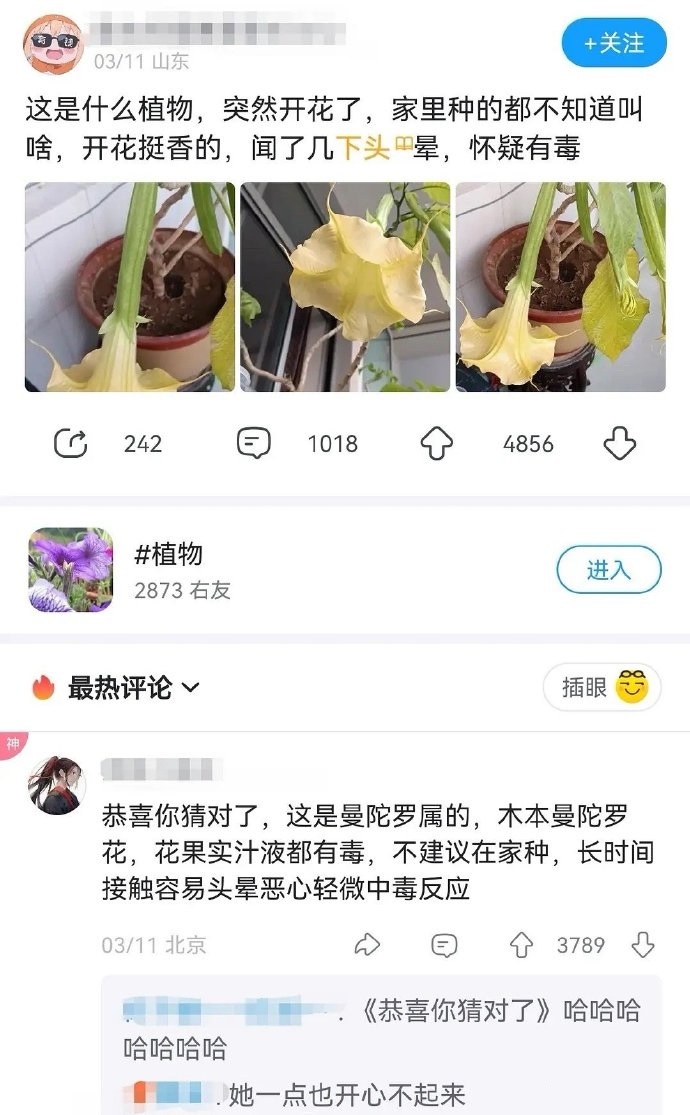
Task: Downvote the main post
Action: click(620, 443)
